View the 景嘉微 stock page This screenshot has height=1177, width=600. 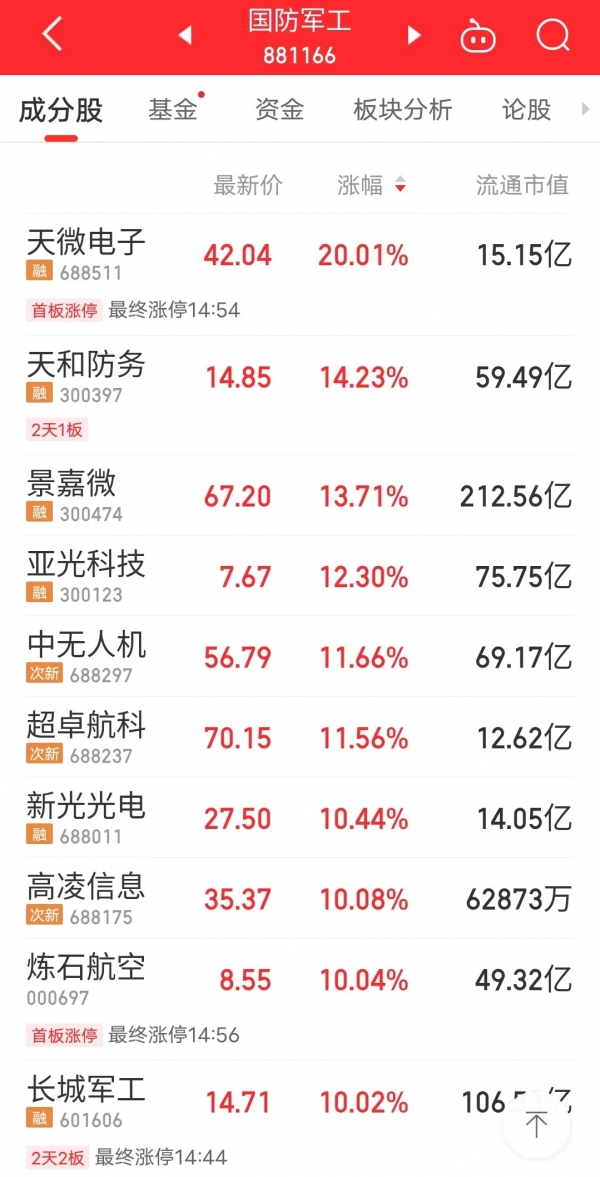(300, 495)
